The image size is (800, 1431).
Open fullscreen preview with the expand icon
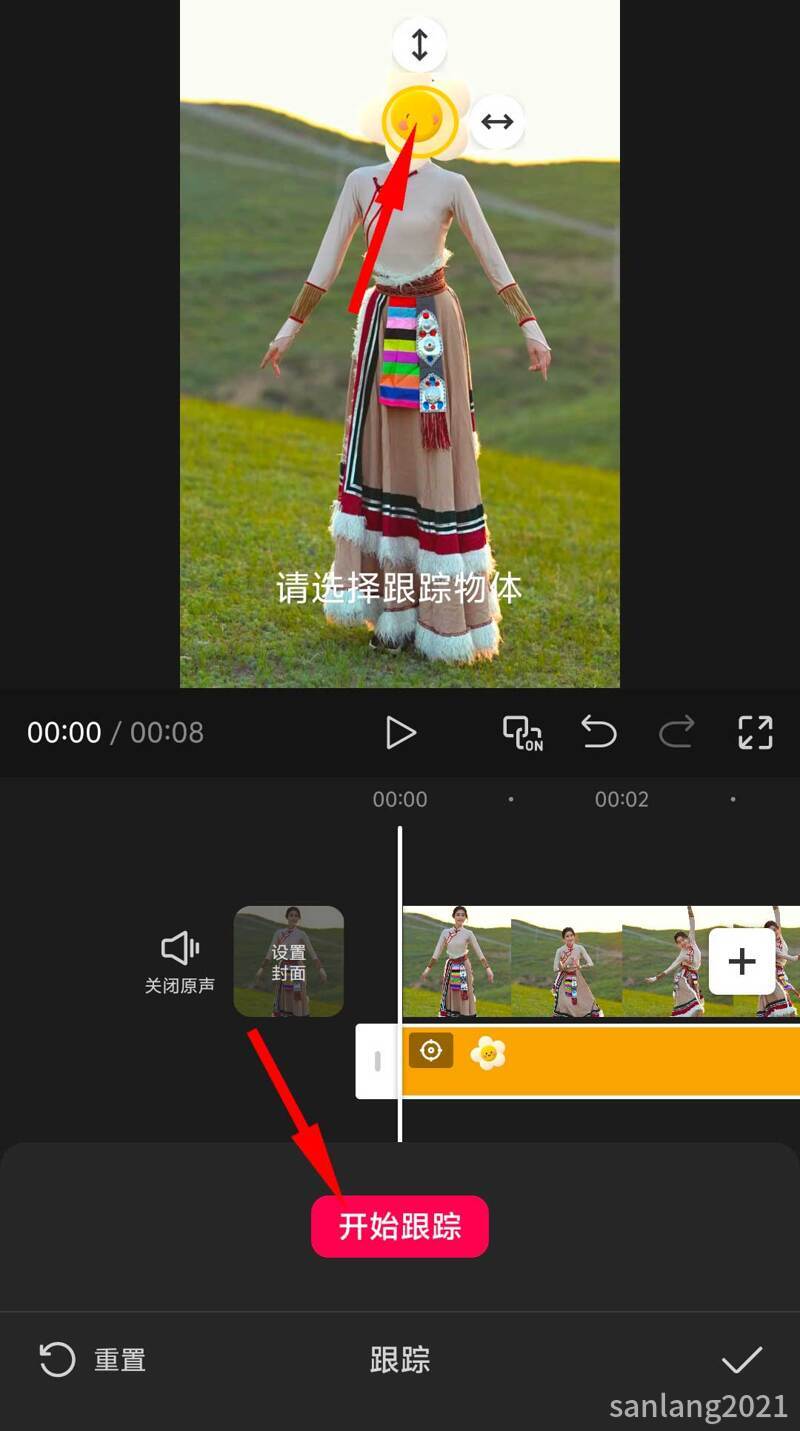coord(755,732)
